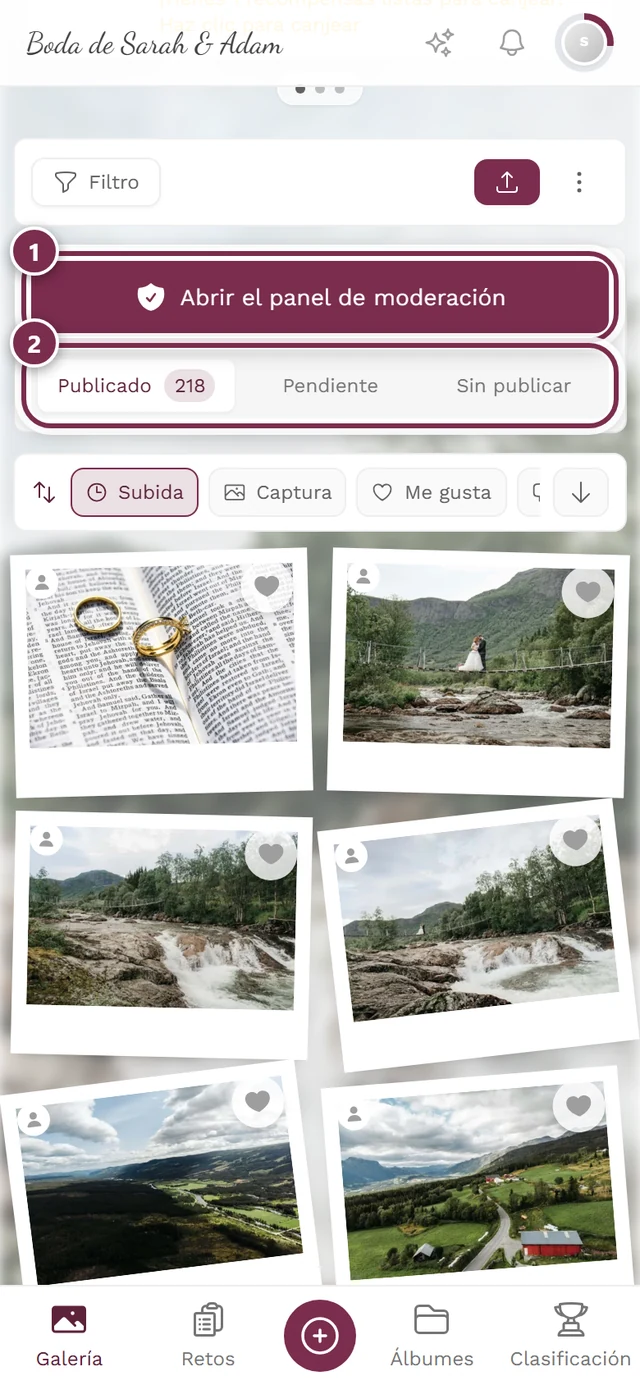Like the wedding rings photo
The height and width of the screenshot is (1385, 640).
pos(266,587)
